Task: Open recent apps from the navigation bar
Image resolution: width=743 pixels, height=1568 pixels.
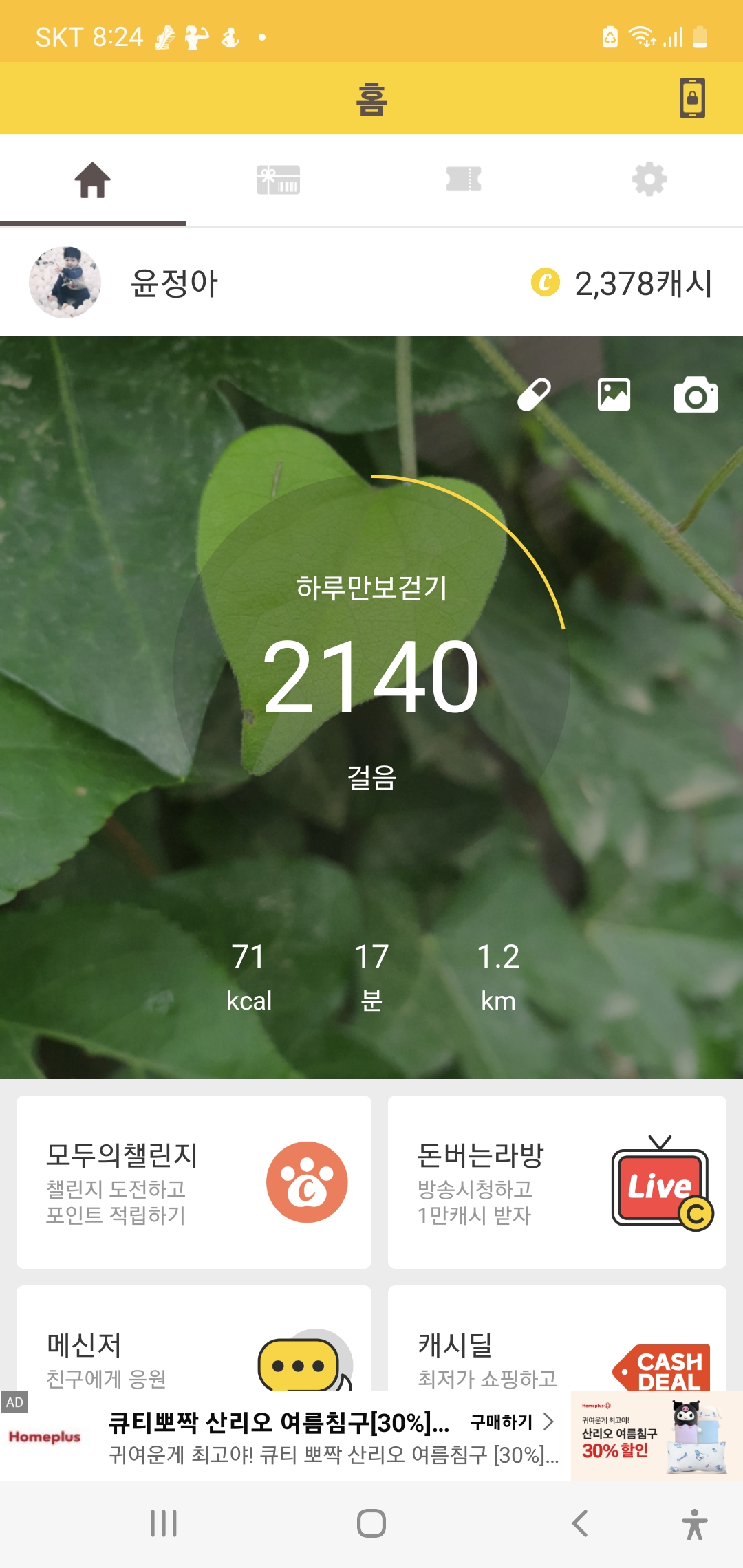Action: 164,1523
